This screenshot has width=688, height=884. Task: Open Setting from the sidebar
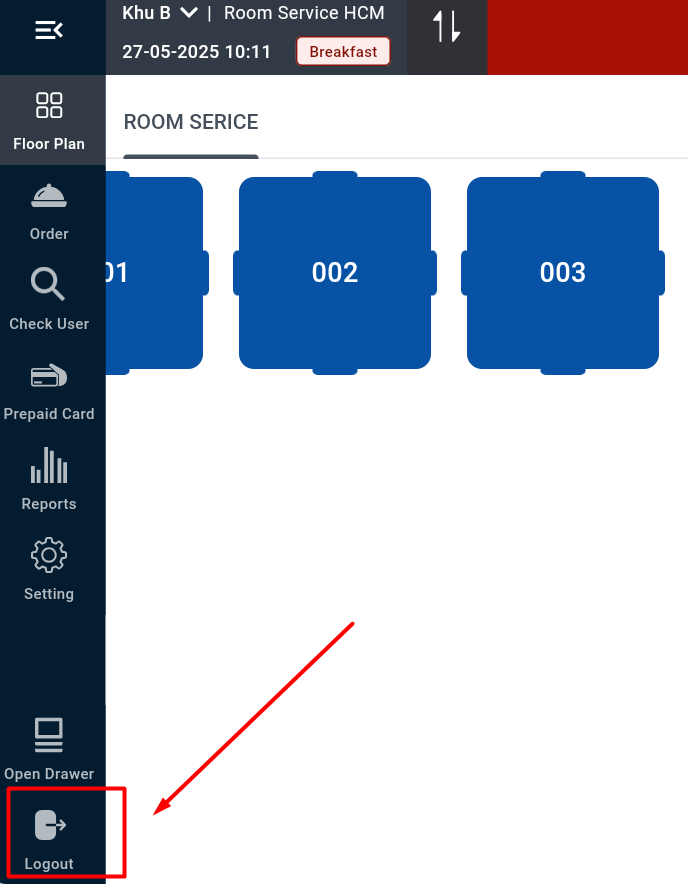click(49, 570)
